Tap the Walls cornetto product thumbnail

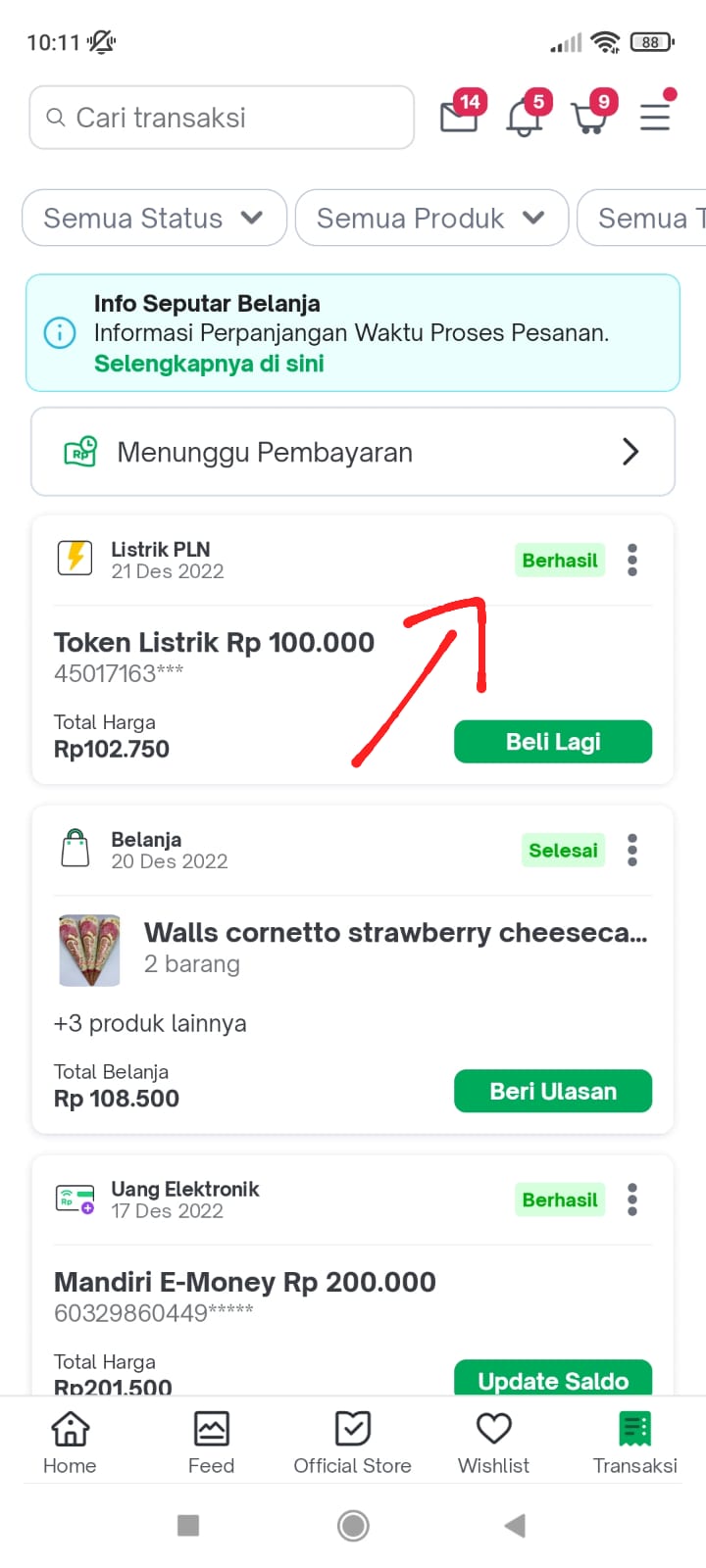(89, 949)
